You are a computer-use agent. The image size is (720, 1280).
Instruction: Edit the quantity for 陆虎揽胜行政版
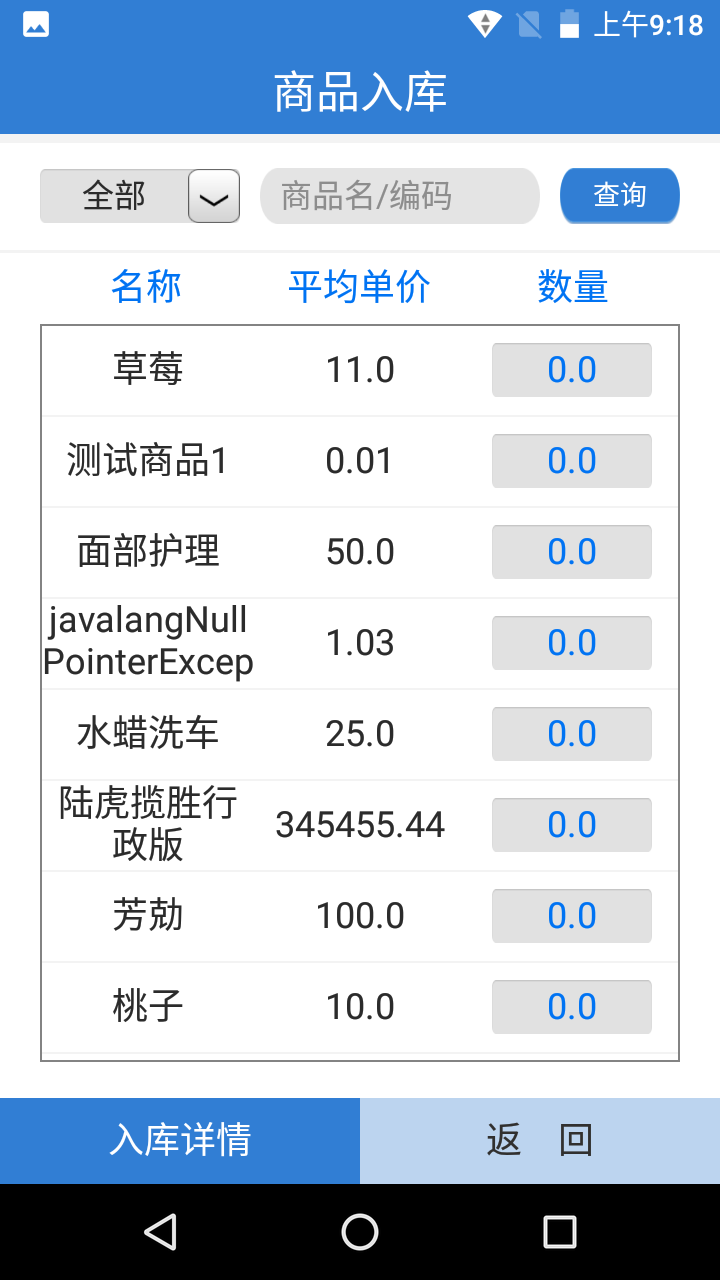(x=572, y=825)
